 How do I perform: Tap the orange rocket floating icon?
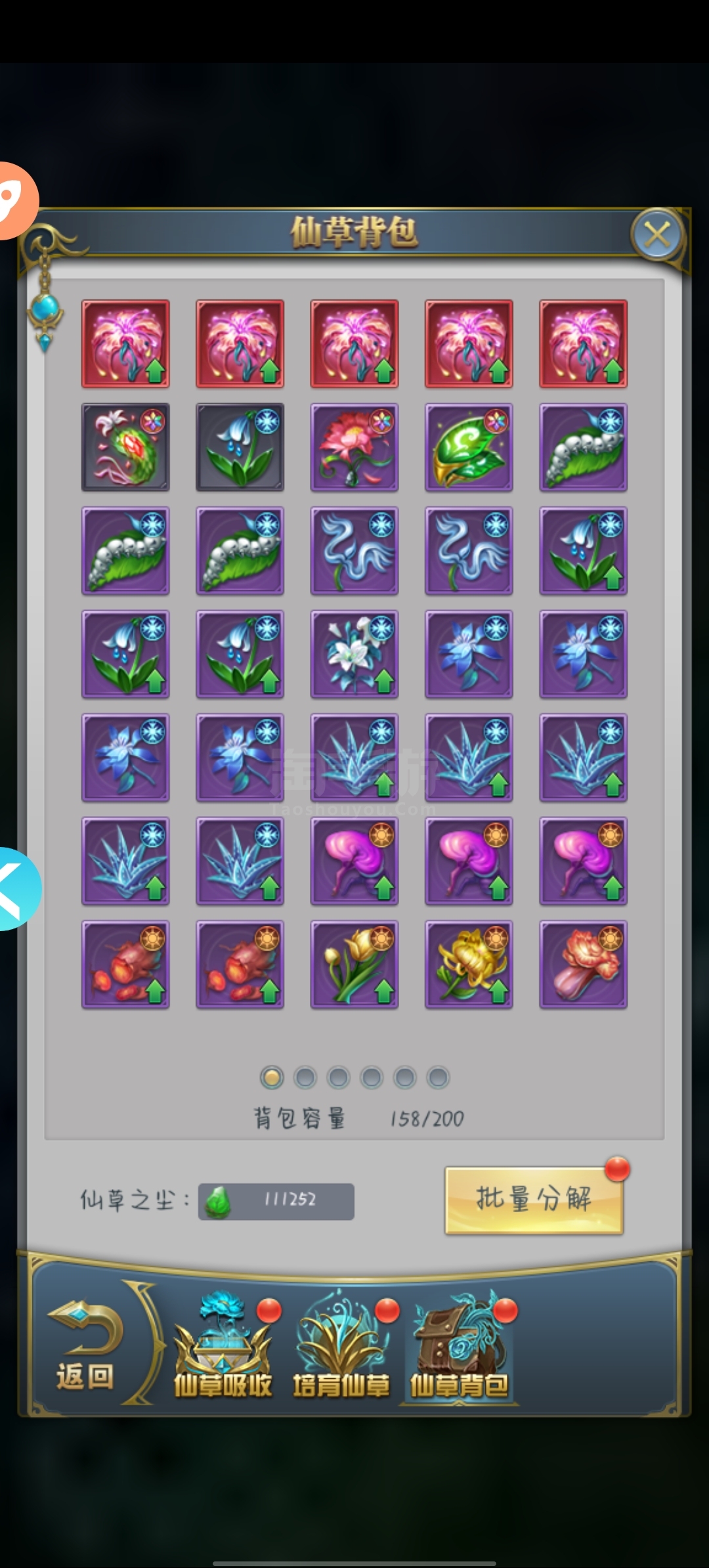[18, 200]
